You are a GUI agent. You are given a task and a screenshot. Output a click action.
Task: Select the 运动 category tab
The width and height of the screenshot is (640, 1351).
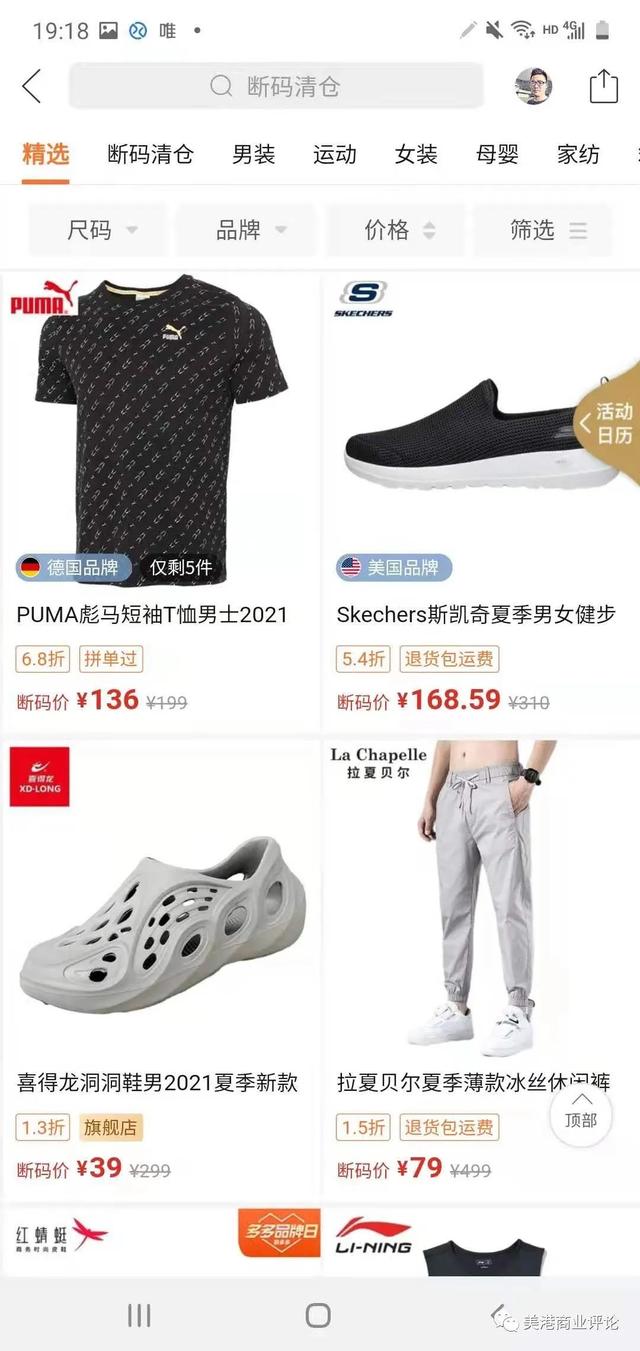pyautogui.click(x=334, y=154)
